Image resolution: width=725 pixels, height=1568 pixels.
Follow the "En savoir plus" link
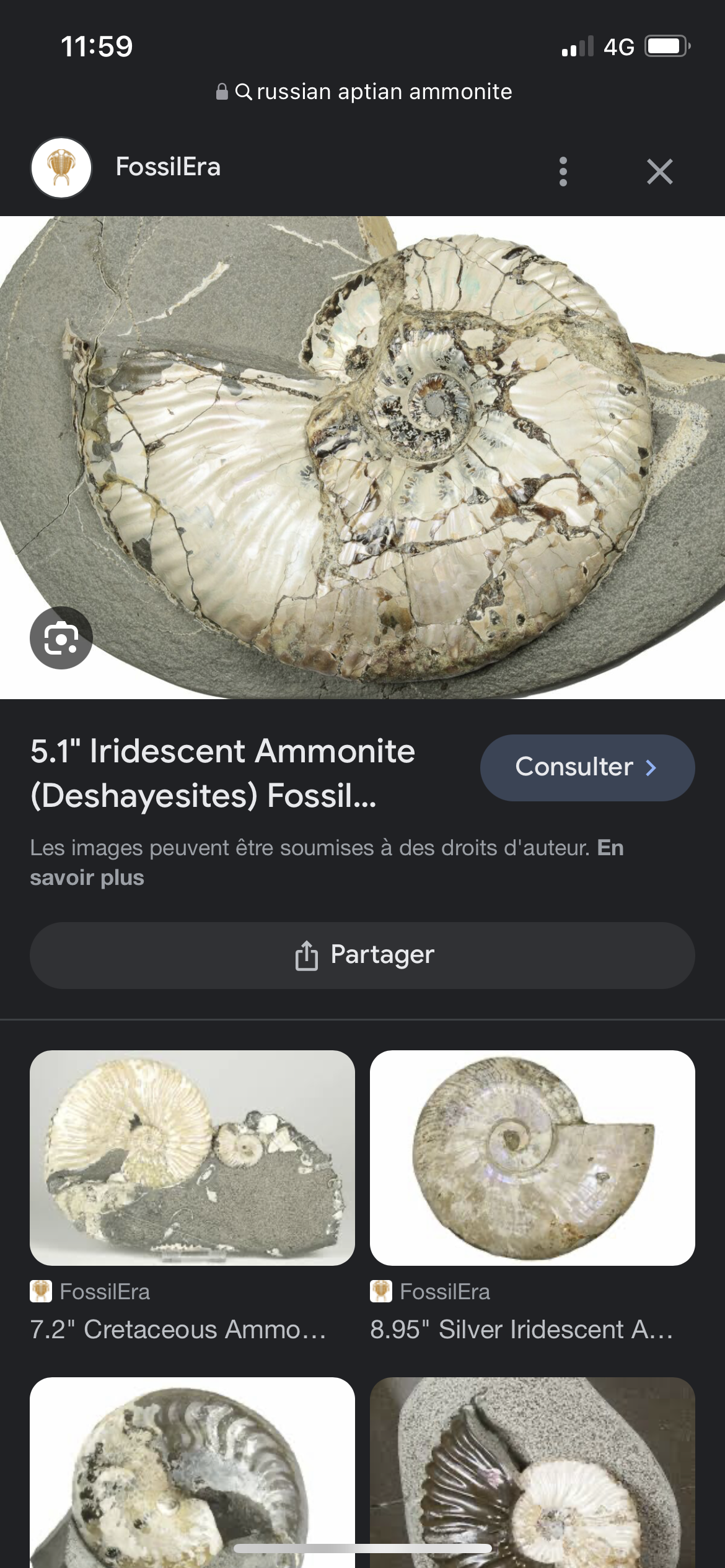click(x=87, y=878)
